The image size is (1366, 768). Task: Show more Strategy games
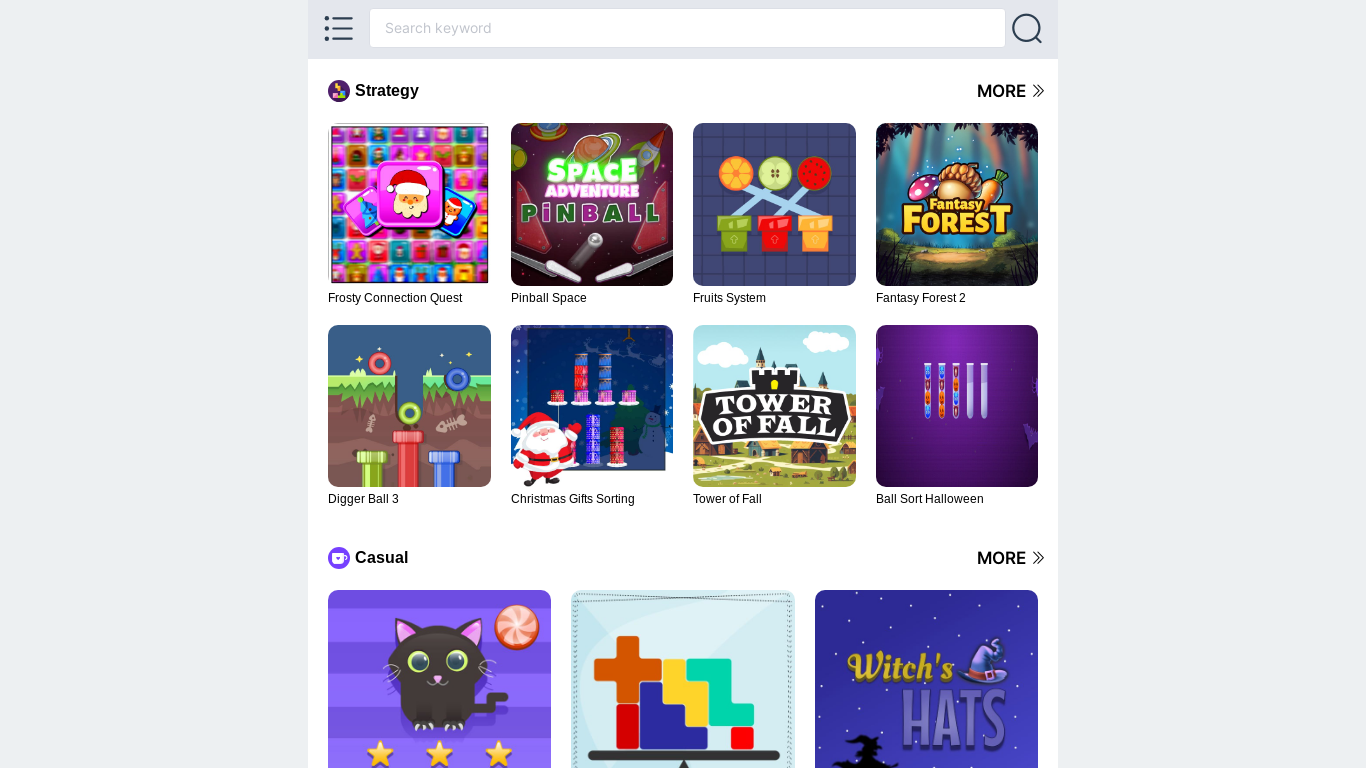(1010, 91)
